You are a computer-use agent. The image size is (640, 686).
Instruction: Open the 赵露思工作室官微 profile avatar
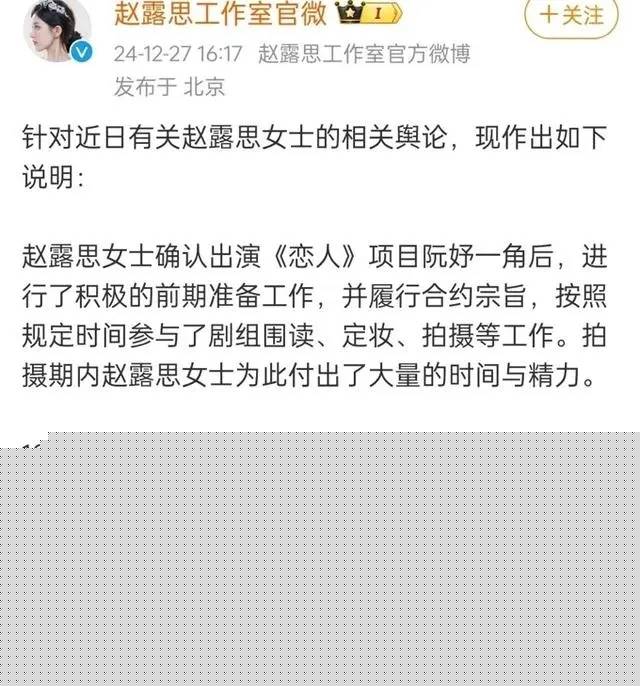[x=59, y=28]
